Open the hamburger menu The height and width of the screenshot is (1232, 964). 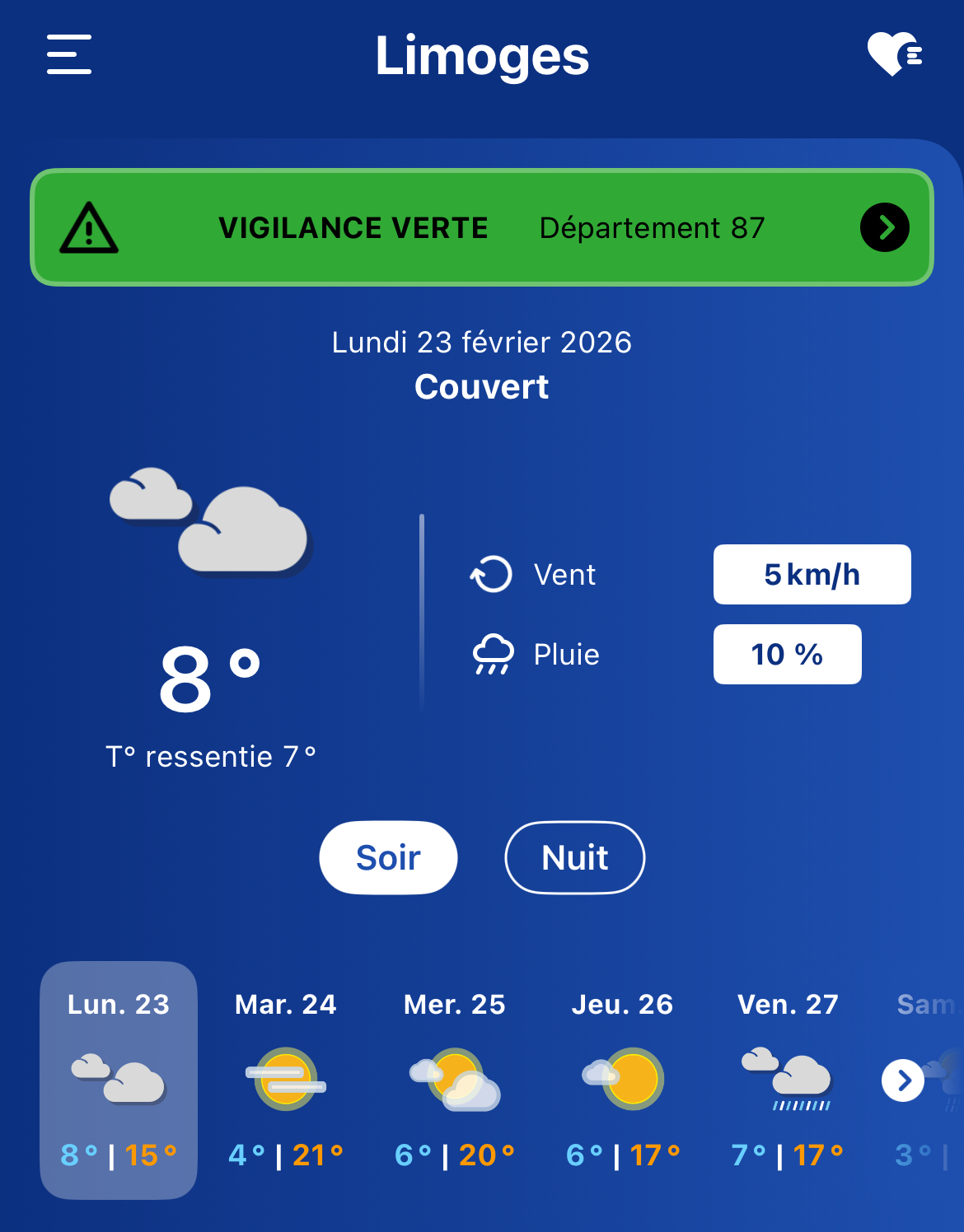click(69, 54)
